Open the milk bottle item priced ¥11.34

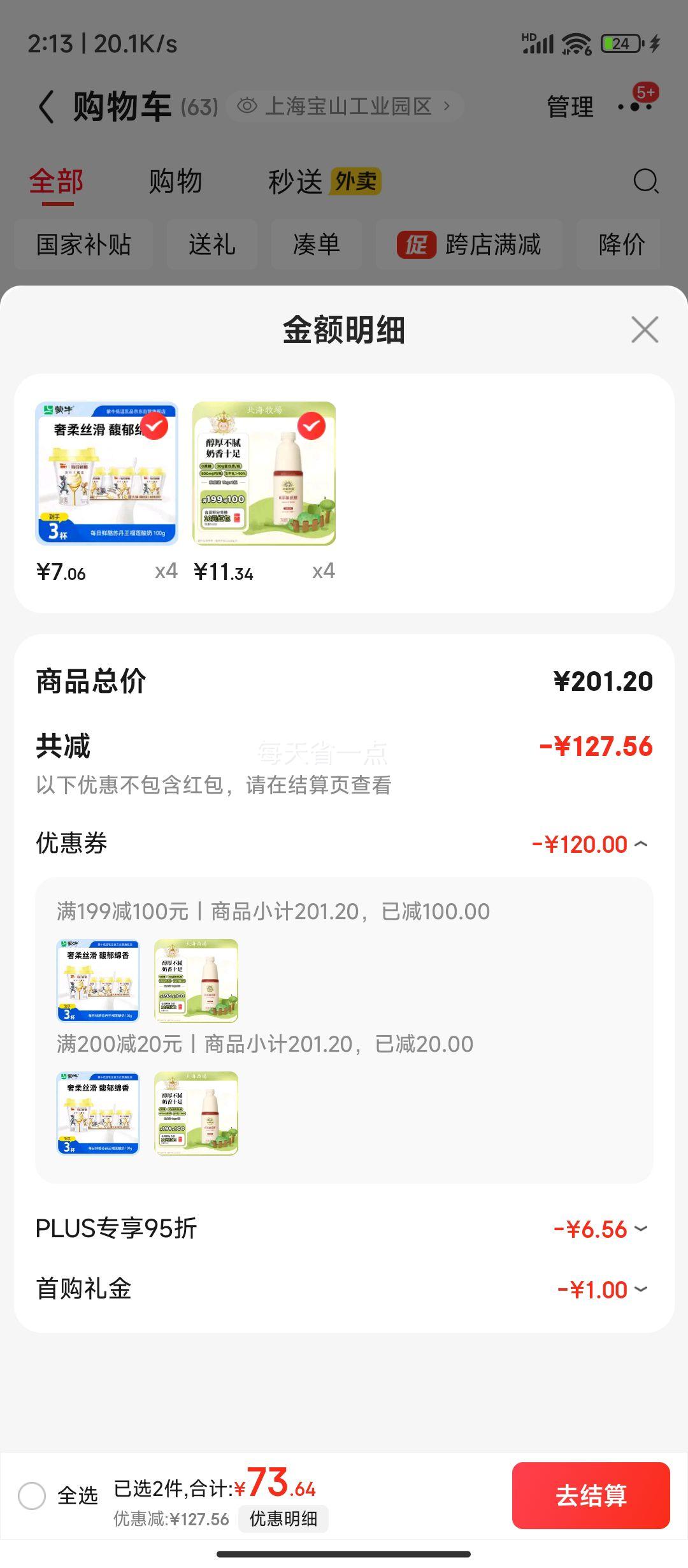click(x=264, y=474)
